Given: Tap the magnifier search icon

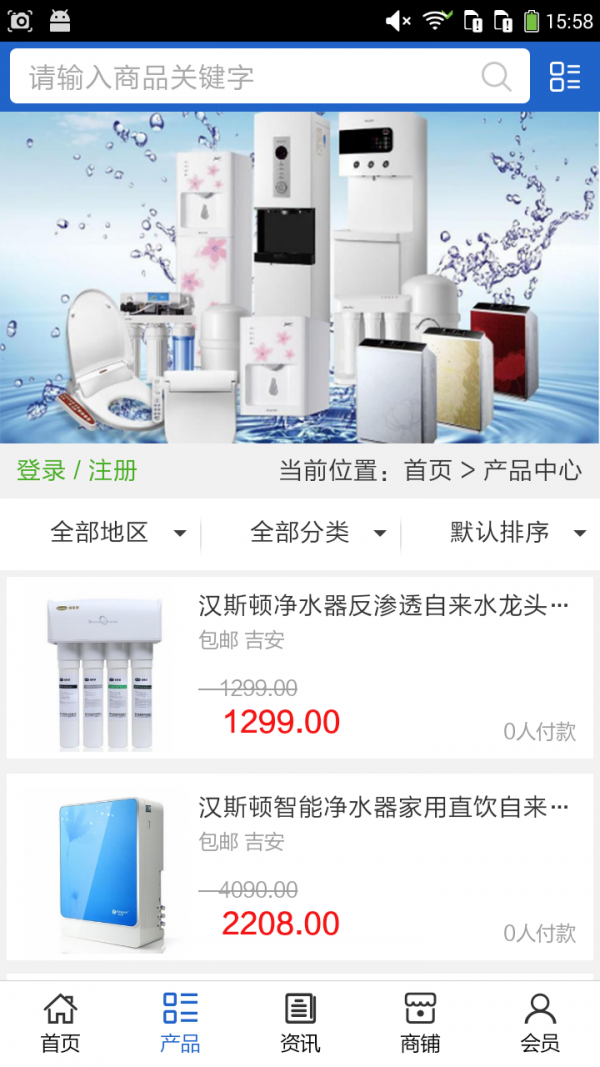Looking at the screenshot, I should click(x=496, y=77).
